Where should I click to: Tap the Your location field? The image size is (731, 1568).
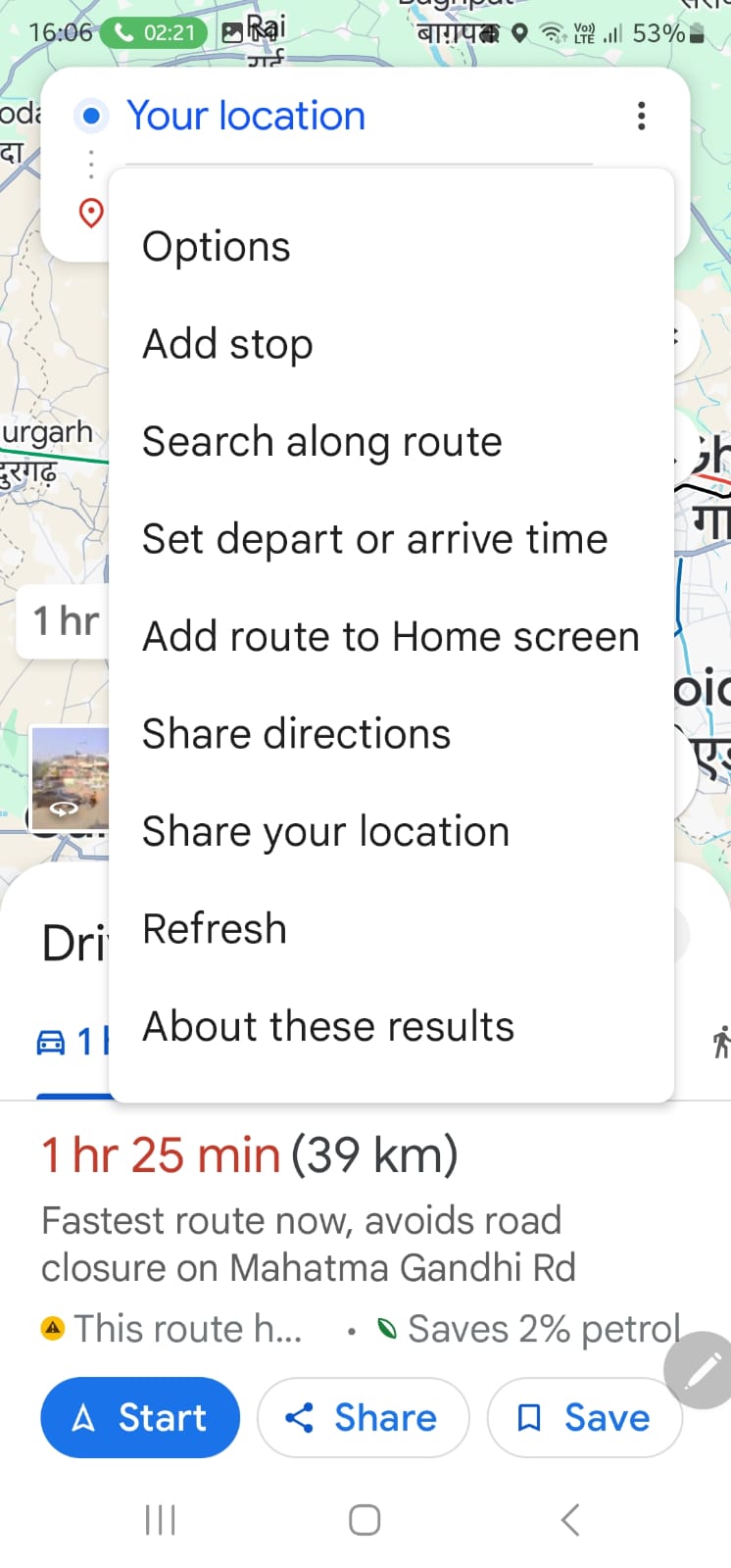coord(246,116)
